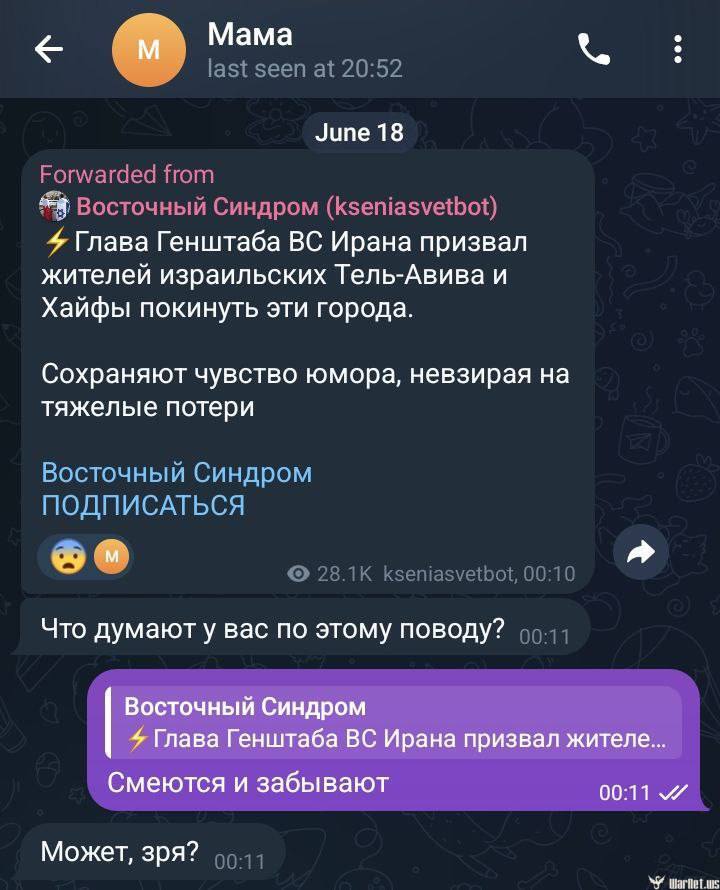This screenshot has width=720, height=890.
Task: Start a voice call with Мама
Action: 594,49
